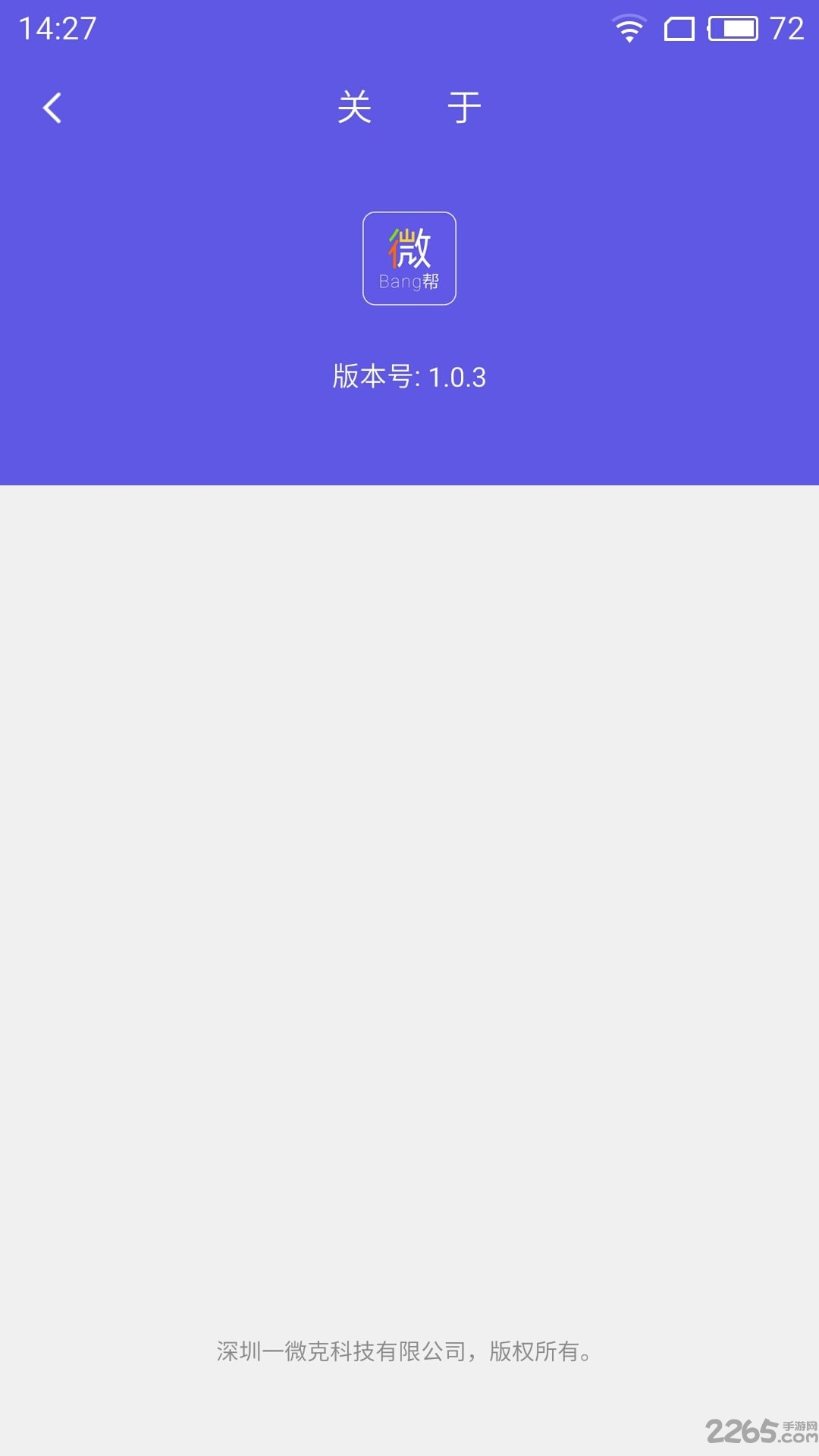Tap the battery percentage reading 72
819x1456 pixels.
pos(787,29)
